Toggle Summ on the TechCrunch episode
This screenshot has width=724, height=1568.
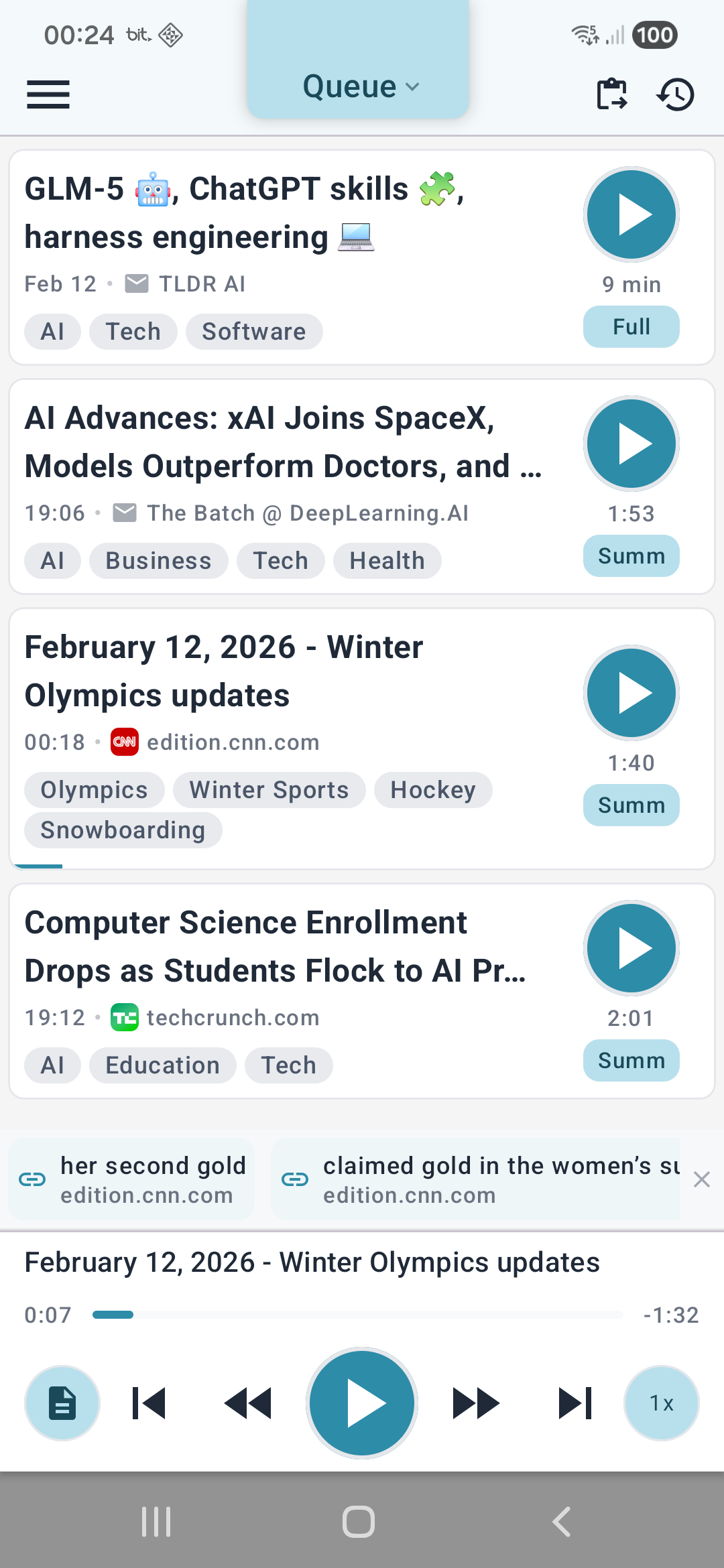click(x=630, y=1060)
